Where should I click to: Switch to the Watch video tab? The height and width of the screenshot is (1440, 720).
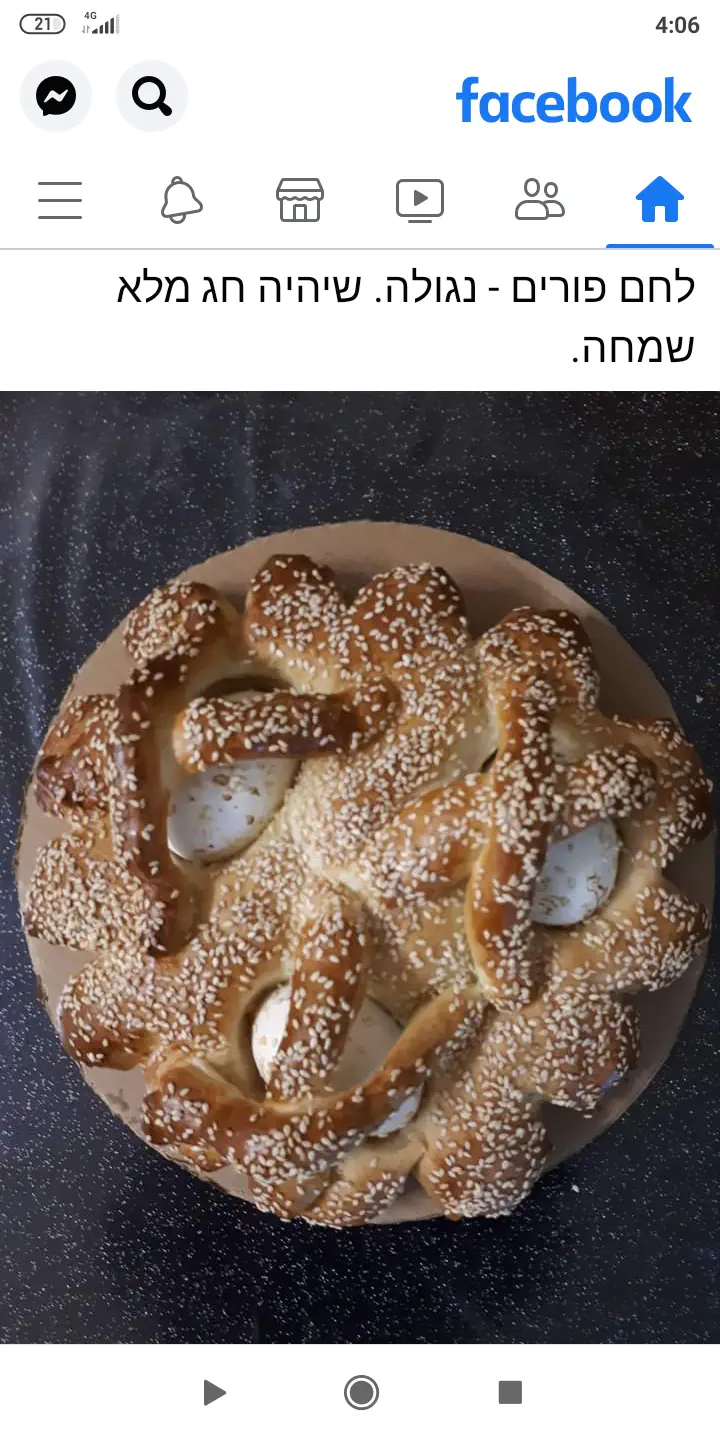click(420, 200)
